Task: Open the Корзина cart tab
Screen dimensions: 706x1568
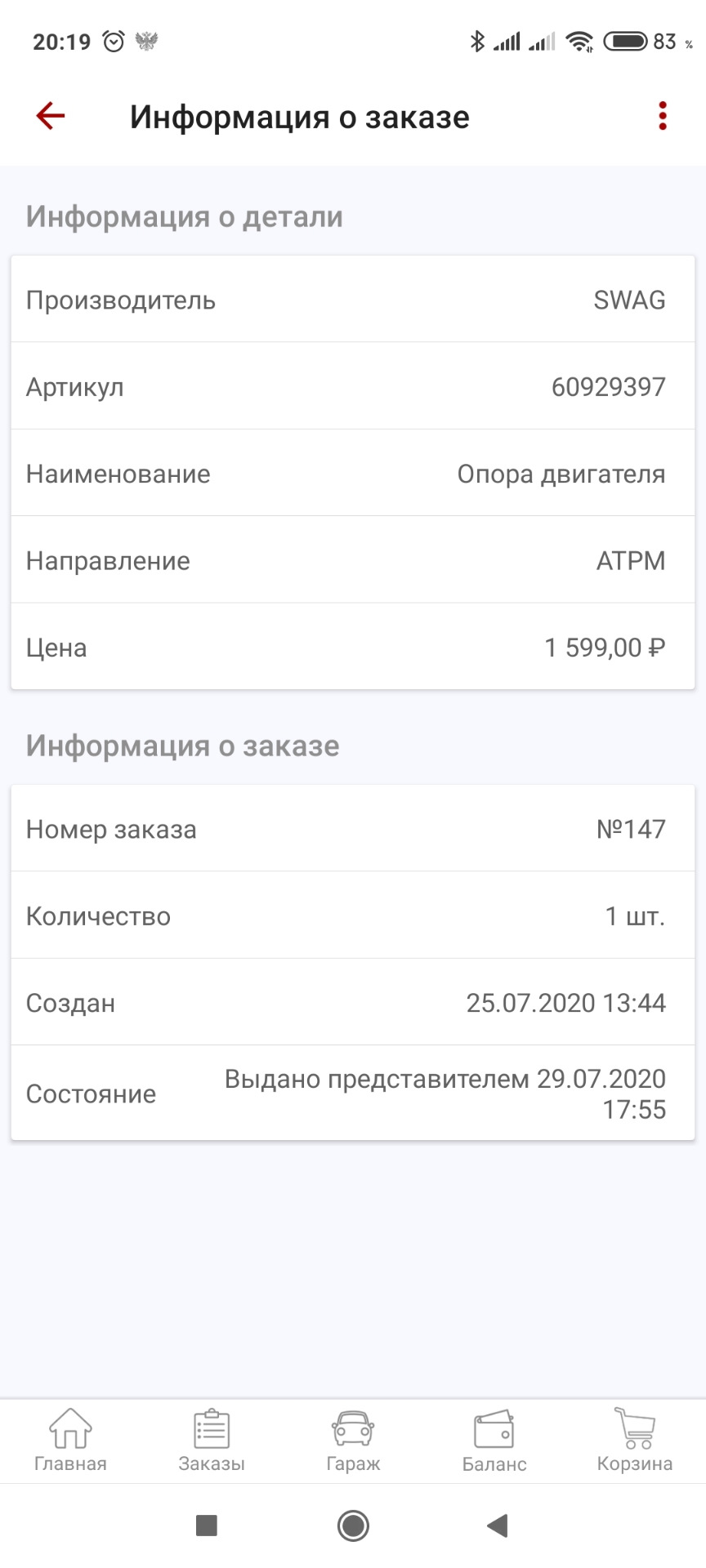Action: coord(635,1441)
